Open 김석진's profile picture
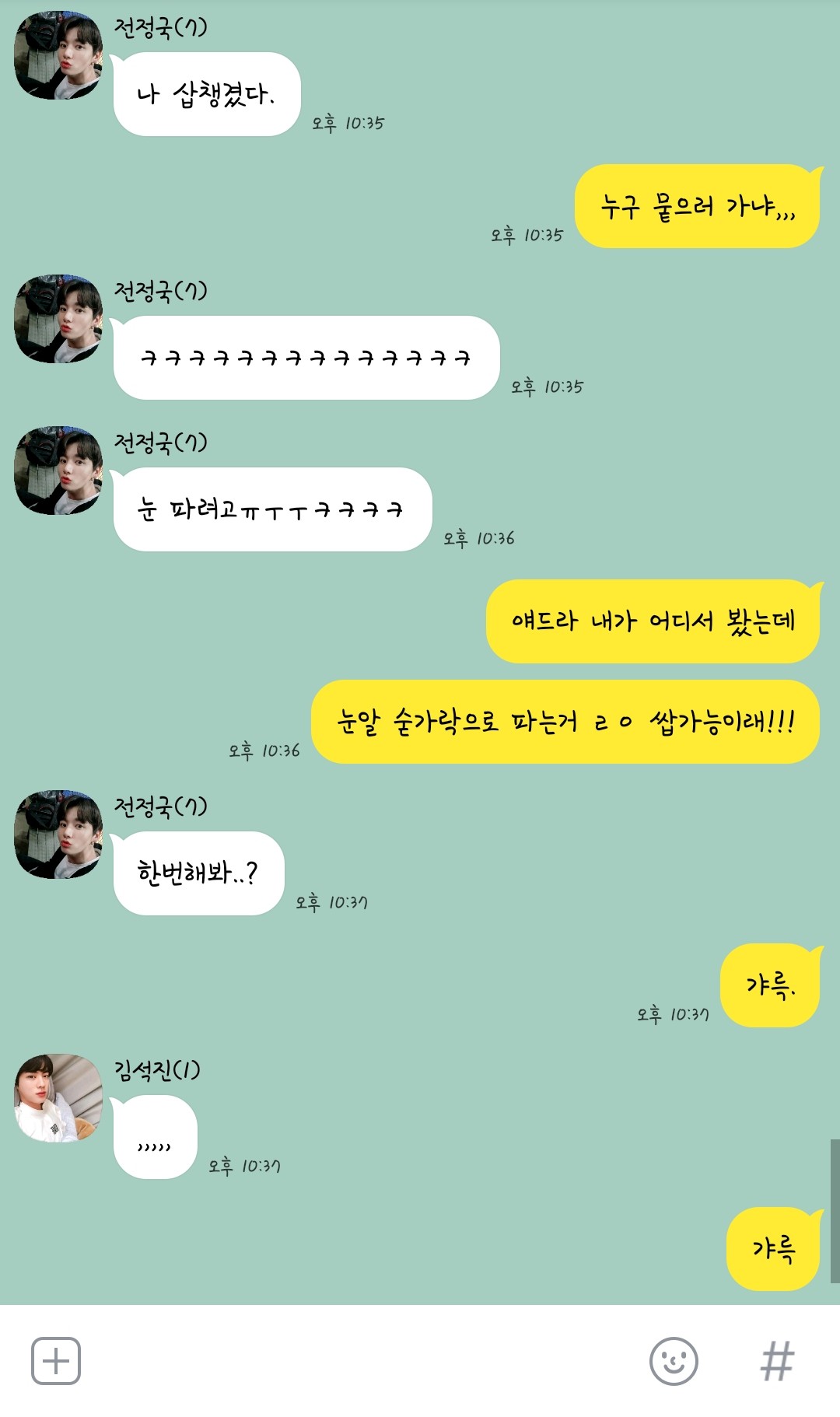 58,1097
